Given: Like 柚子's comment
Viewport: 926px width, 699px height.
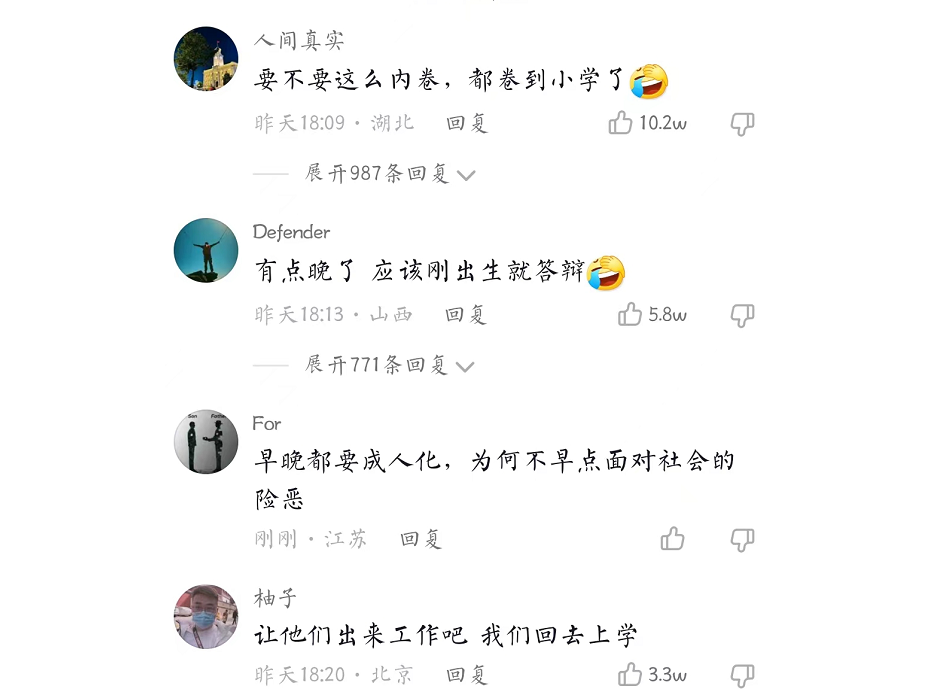Looking at the screenshot, I should [x=630, y=675].
